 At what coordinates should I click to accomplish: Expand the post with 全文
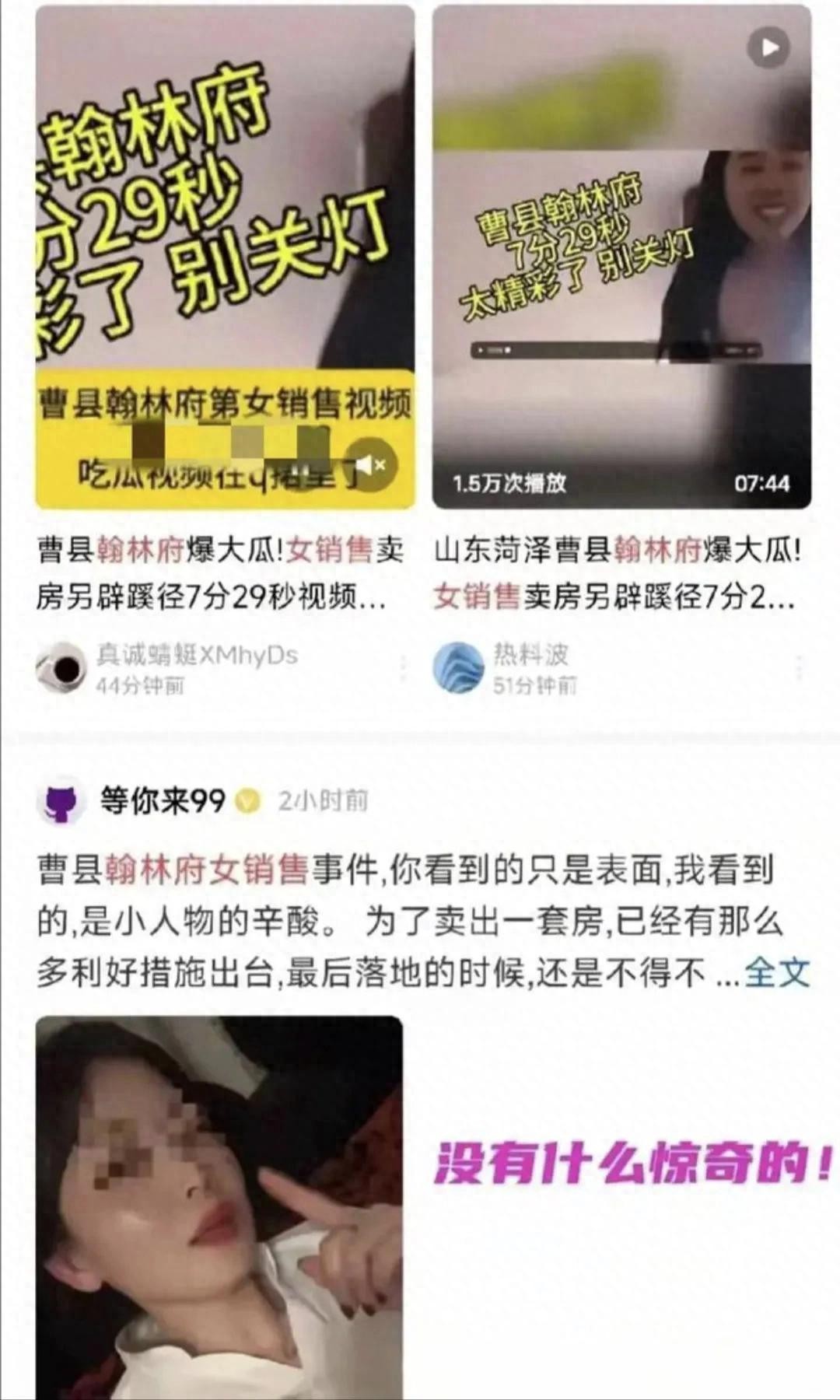click(x=777, y=972)
